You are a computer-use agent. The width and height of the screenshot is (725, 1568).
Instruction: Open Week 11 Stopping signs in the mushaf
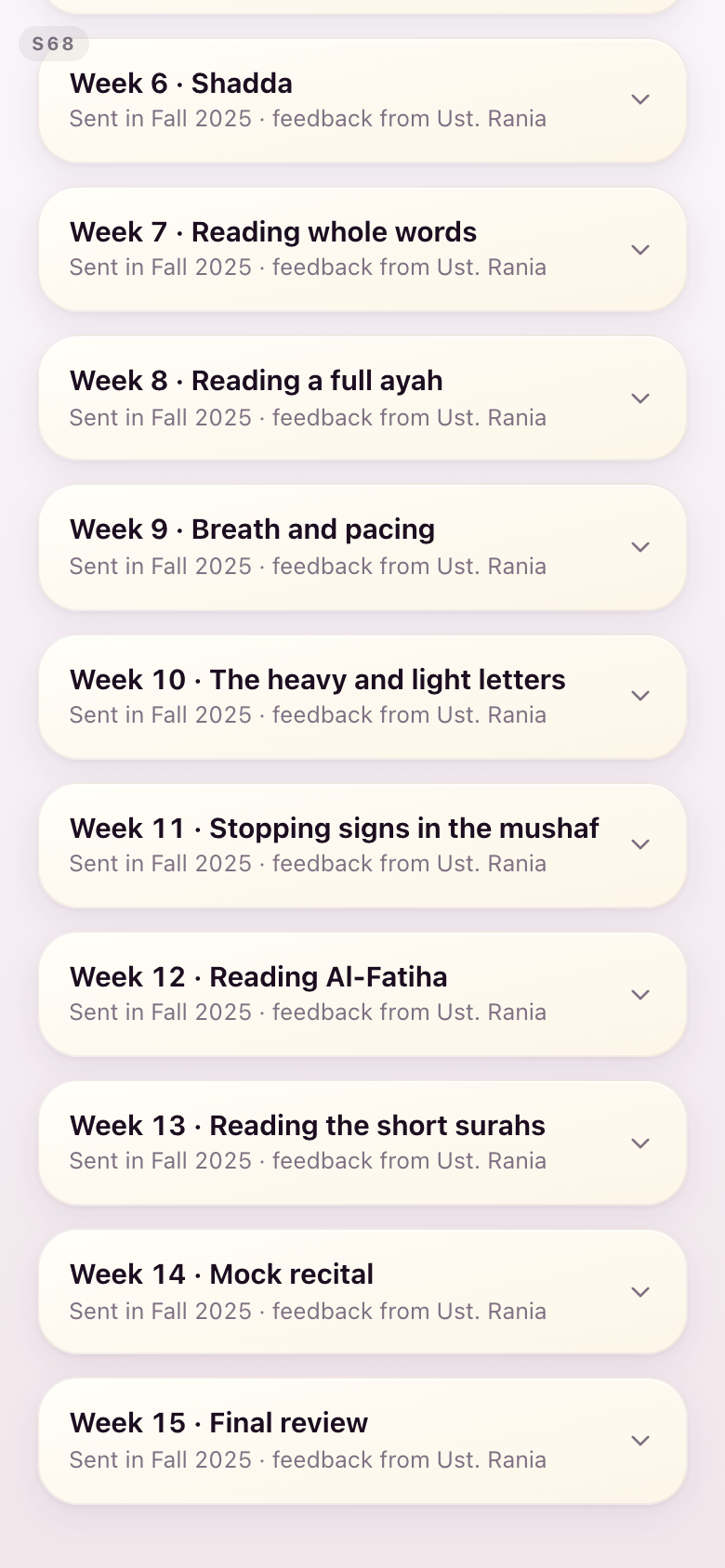[362, 845]
